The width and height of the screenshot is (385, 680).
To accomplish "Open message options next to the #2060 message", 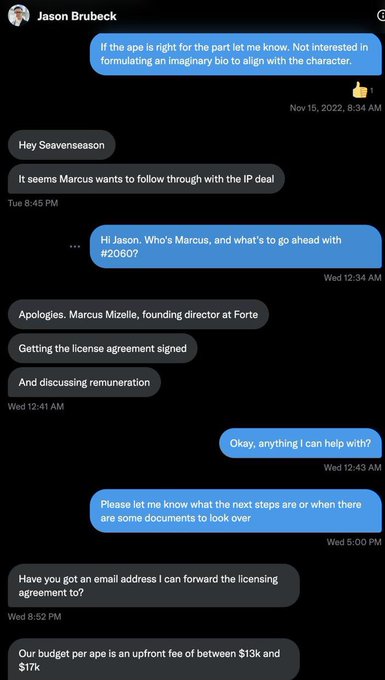I will coord(75,246).
